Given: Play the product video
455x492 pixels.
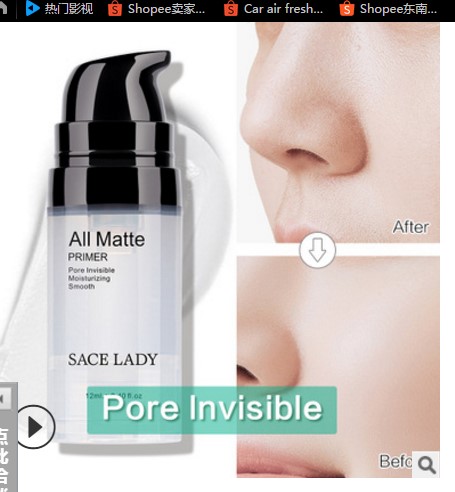Looking at the screenshot, I should click(35, 427).
